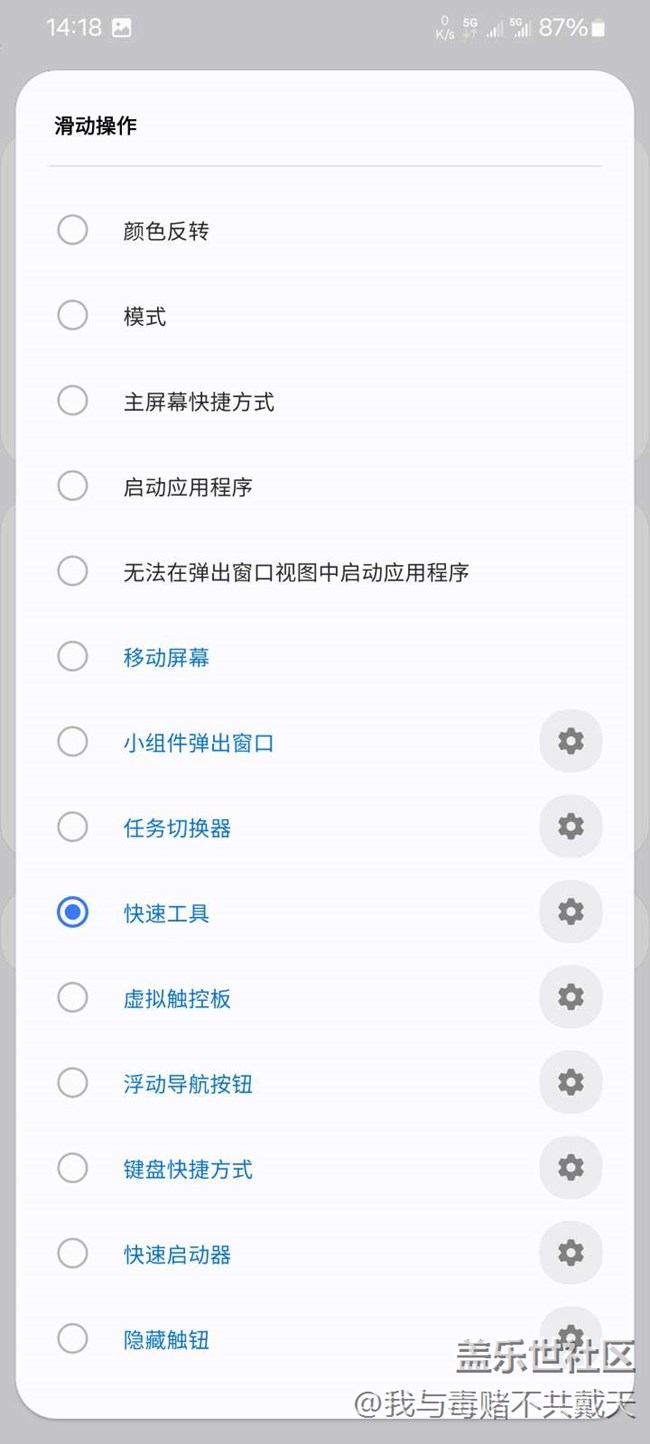650x1444 pixels.
Task: Select 虚拟触控板
Action: [x=290, y=998]
